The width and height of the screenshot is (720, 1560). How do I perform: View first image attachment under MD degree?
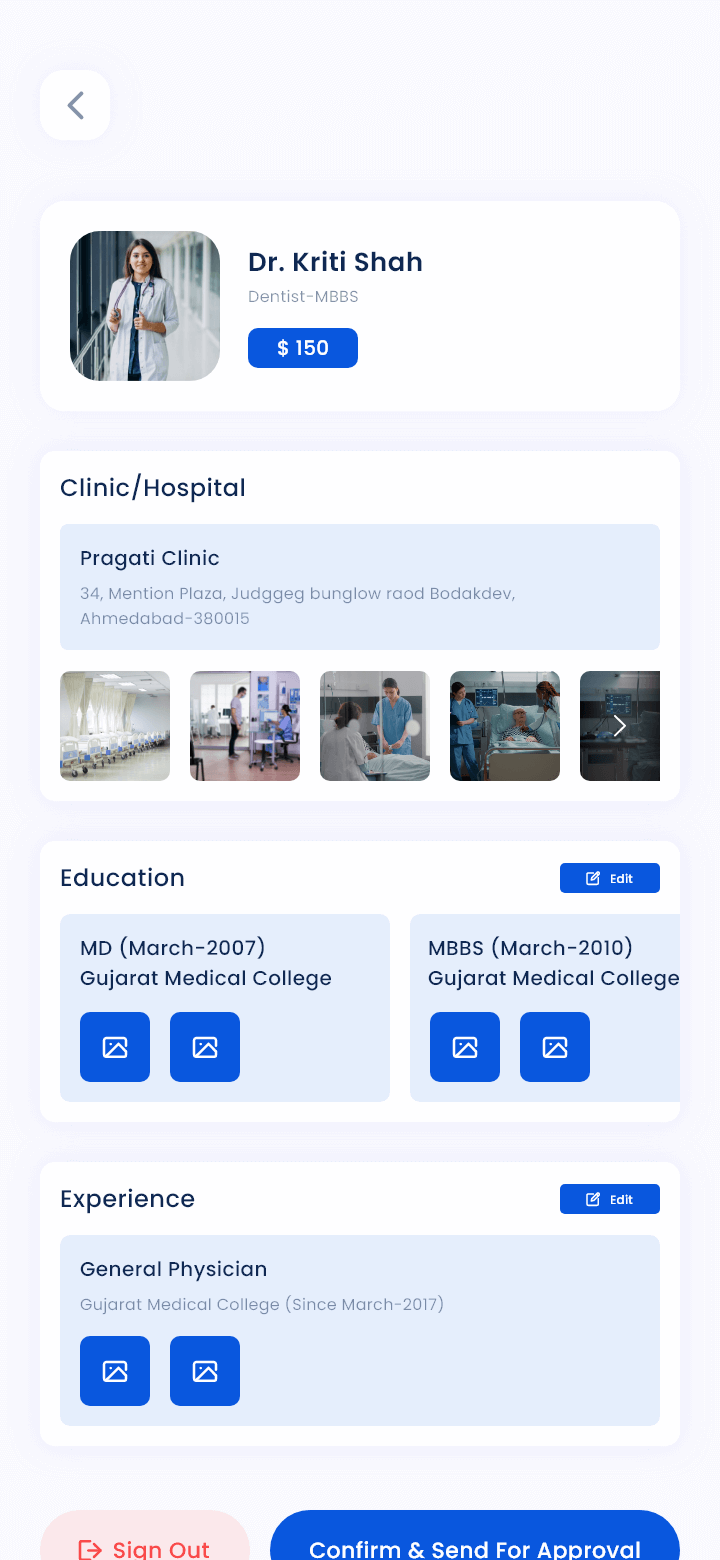click(x=115, y=1047)
